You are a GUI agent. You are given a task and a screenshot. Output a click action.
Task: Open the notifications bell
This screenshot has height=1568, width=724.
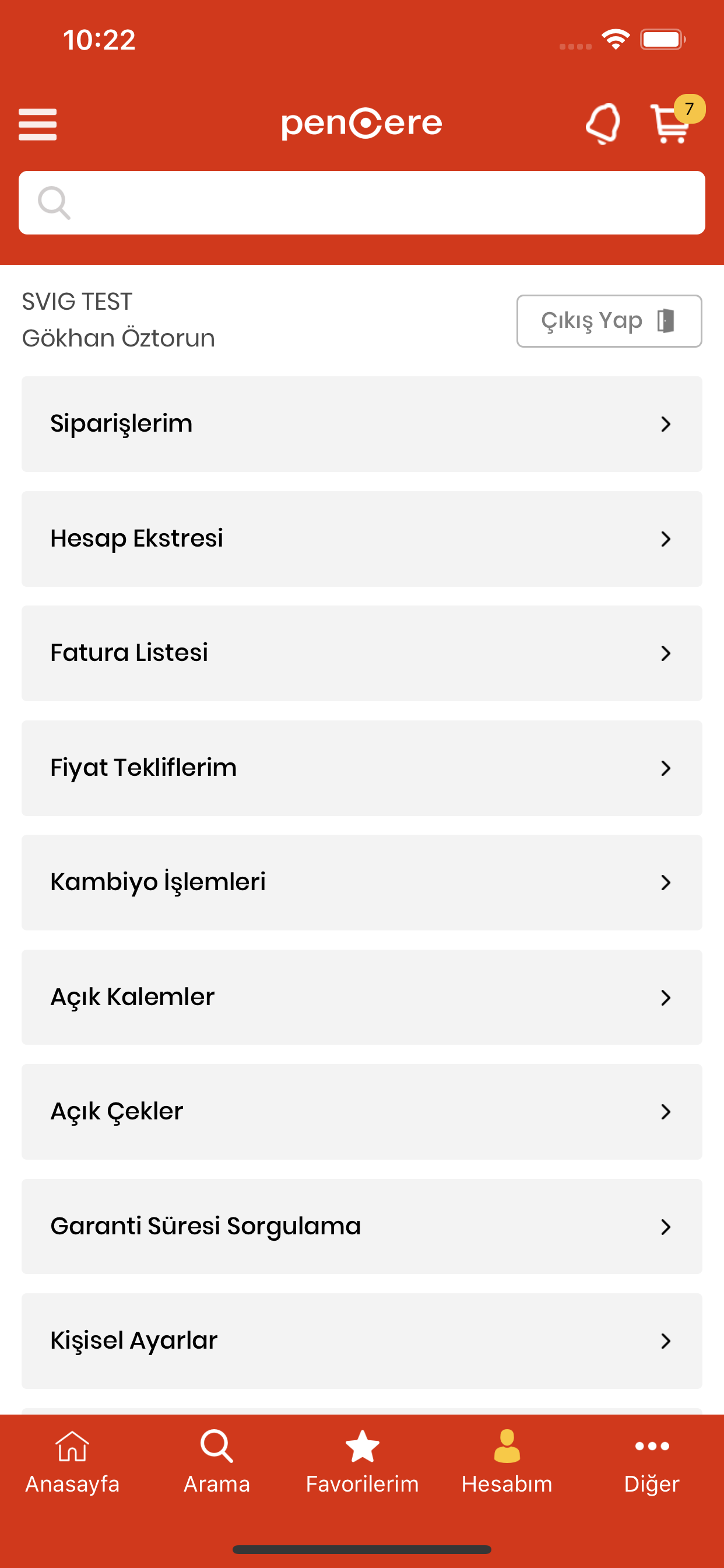tap(602, 124)
